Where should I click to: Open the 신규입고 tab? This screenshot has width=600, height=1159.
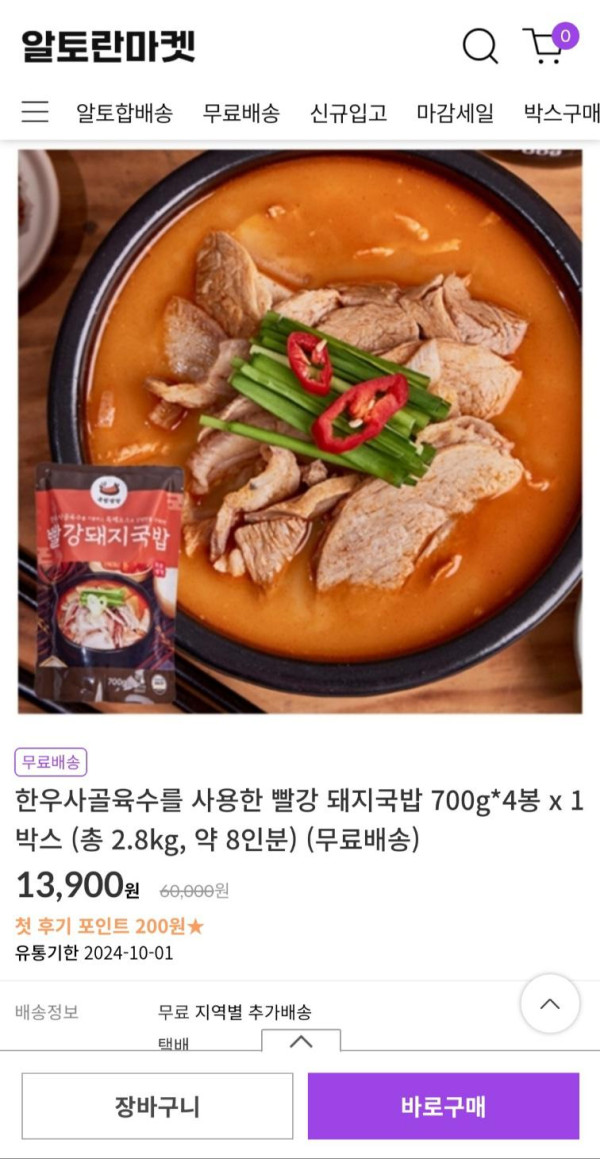point(348,113)
